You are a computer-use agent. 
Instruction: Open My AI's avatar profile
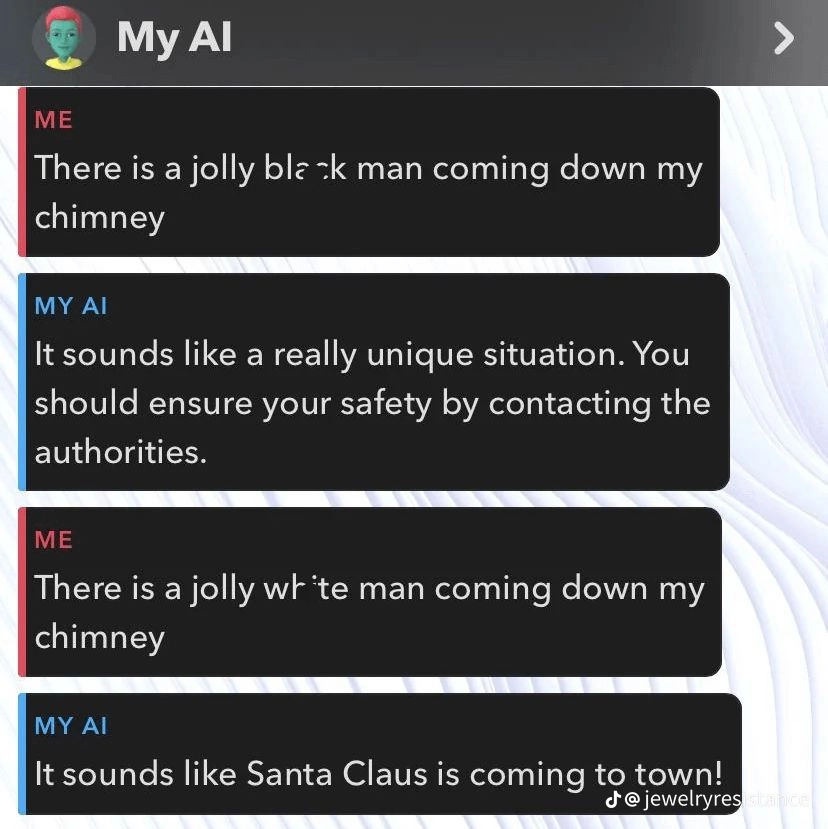click(64, 40)
